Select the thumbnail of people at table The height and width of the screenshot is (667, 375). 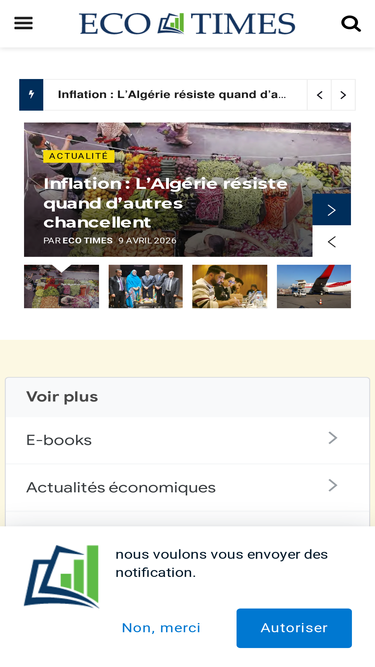230,286
